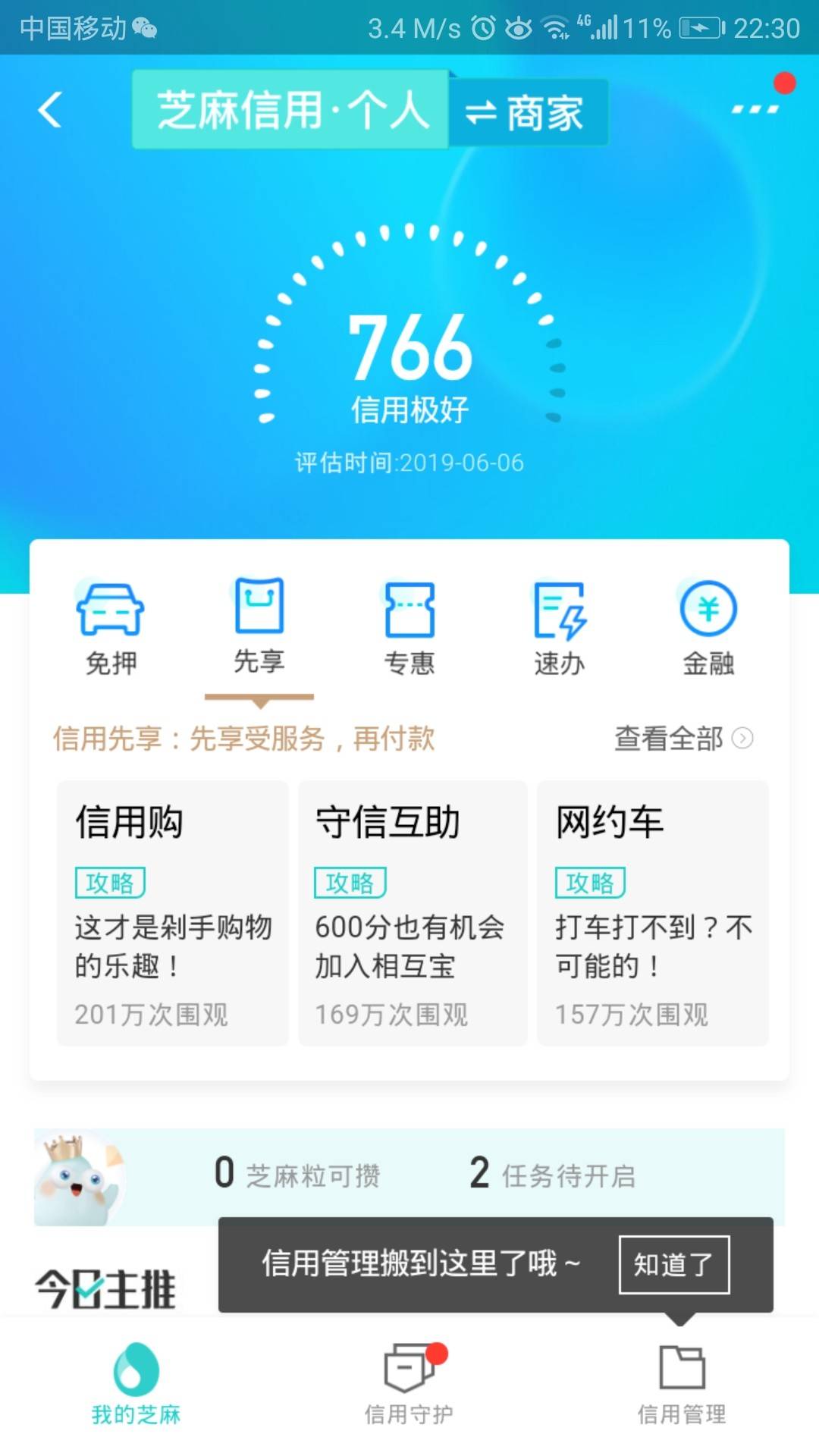Select the 免押 category

[111, 628]
